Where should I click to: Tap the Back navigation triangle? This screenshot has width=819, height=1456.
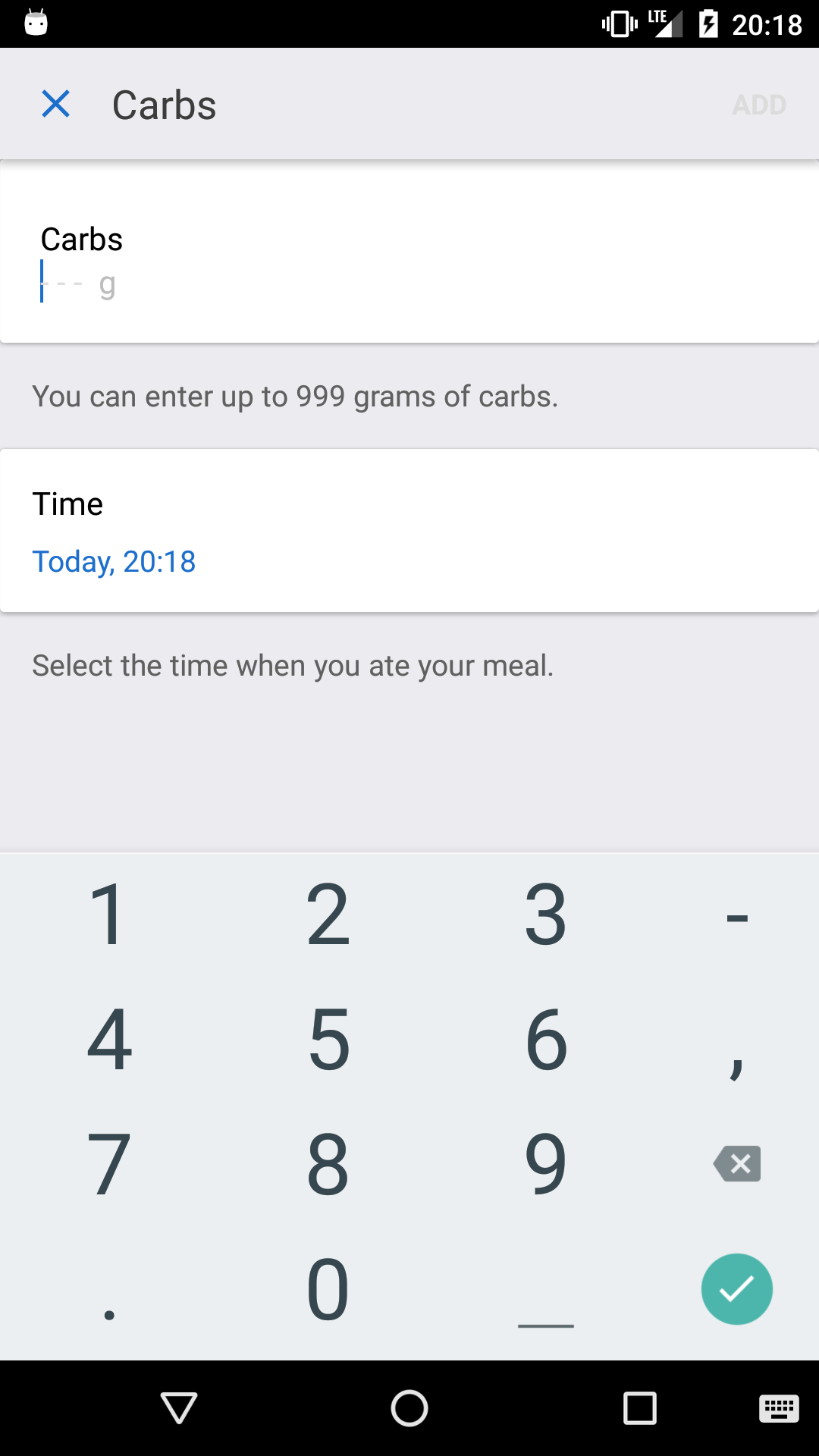[178, 1408]
